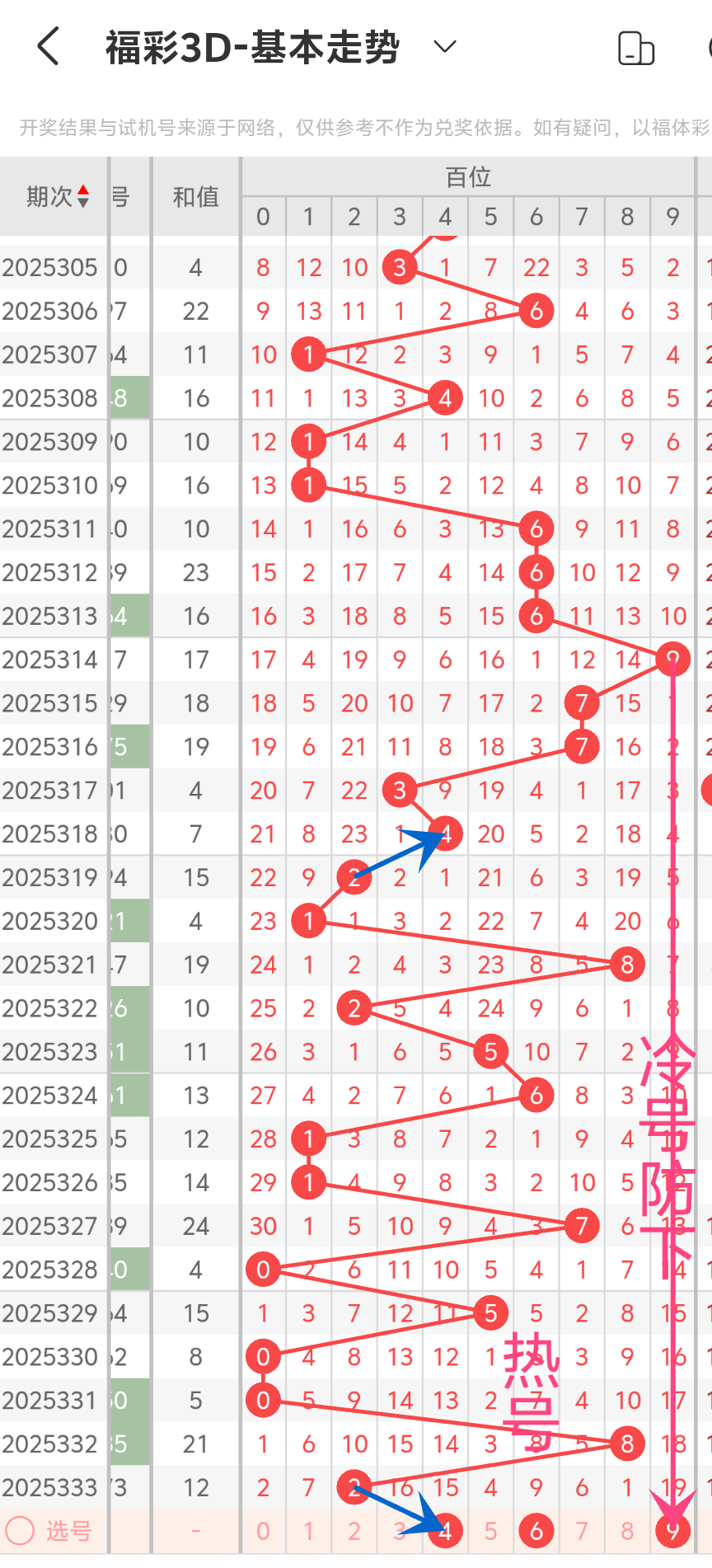Select digit 9 in the 选号 row

[x=672, y=1531]
